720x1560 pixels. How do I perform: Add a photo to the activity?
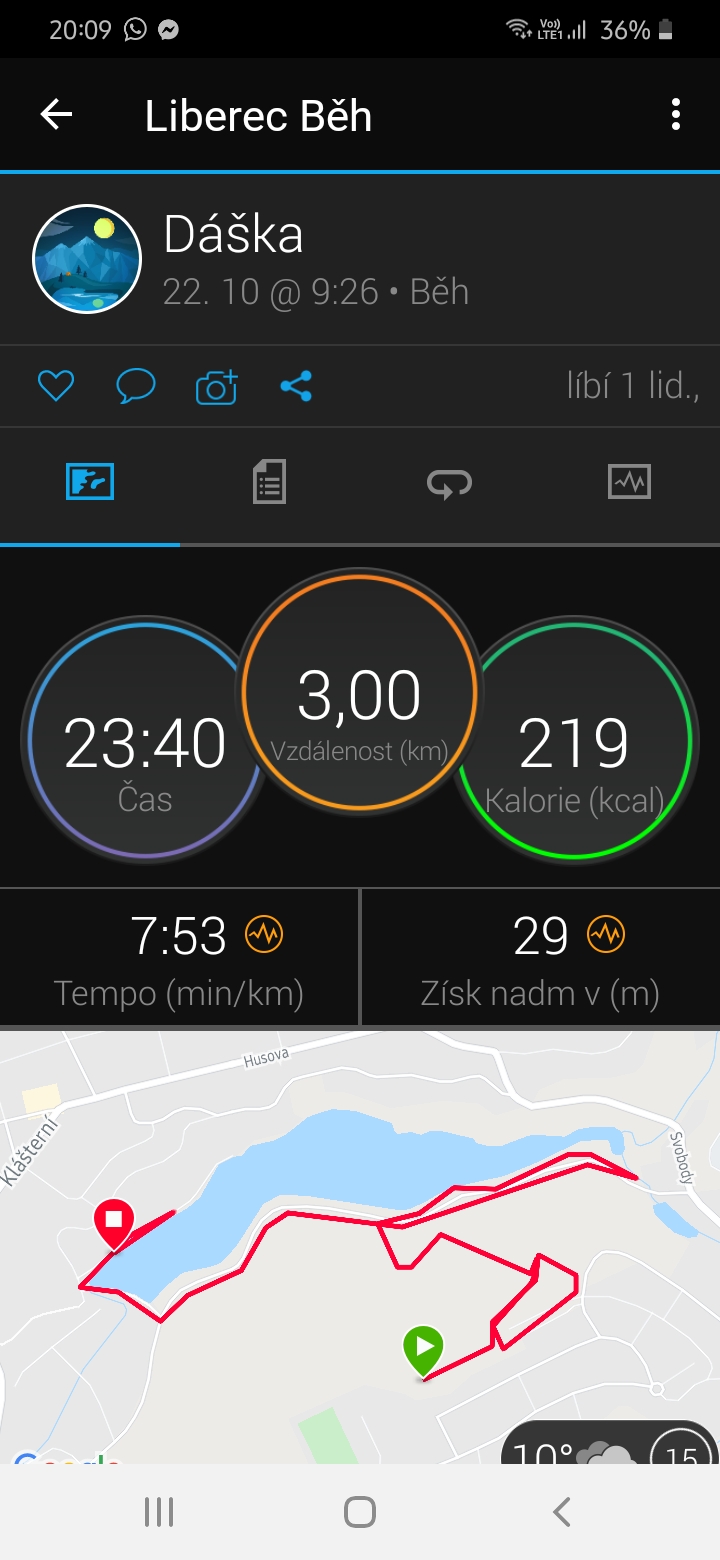(217, 386)
